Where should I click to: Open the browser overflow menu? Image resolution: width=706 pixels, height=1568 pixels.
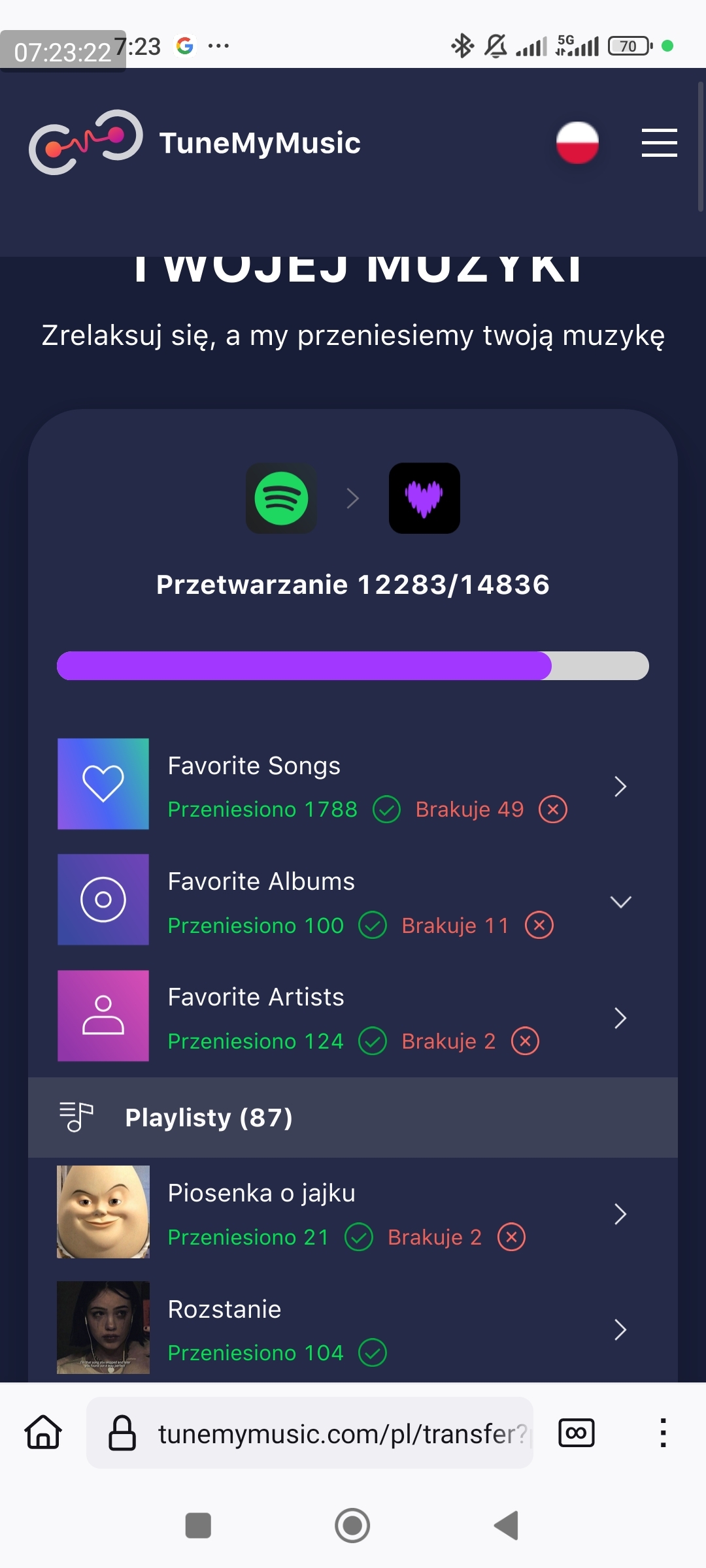663,1433
